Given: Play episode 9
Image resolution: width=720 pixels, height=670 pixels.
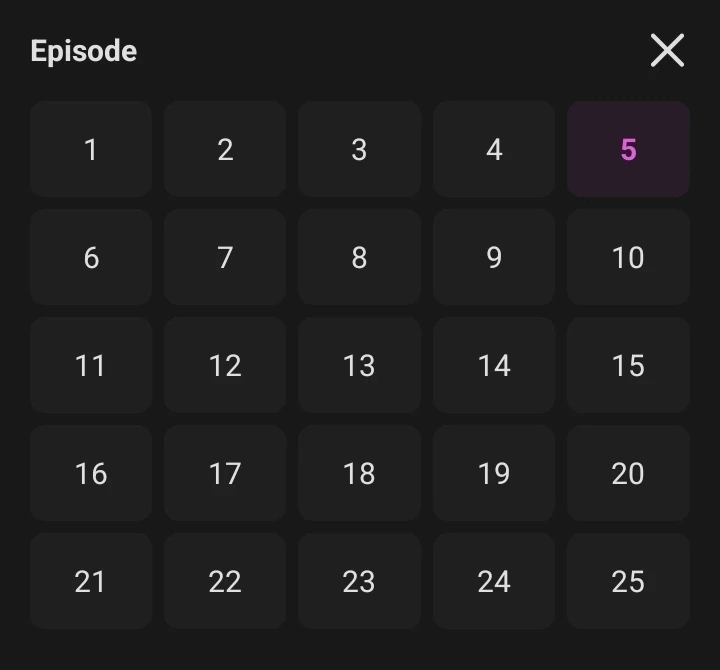Looking at the screenshot, I should 494,257.
